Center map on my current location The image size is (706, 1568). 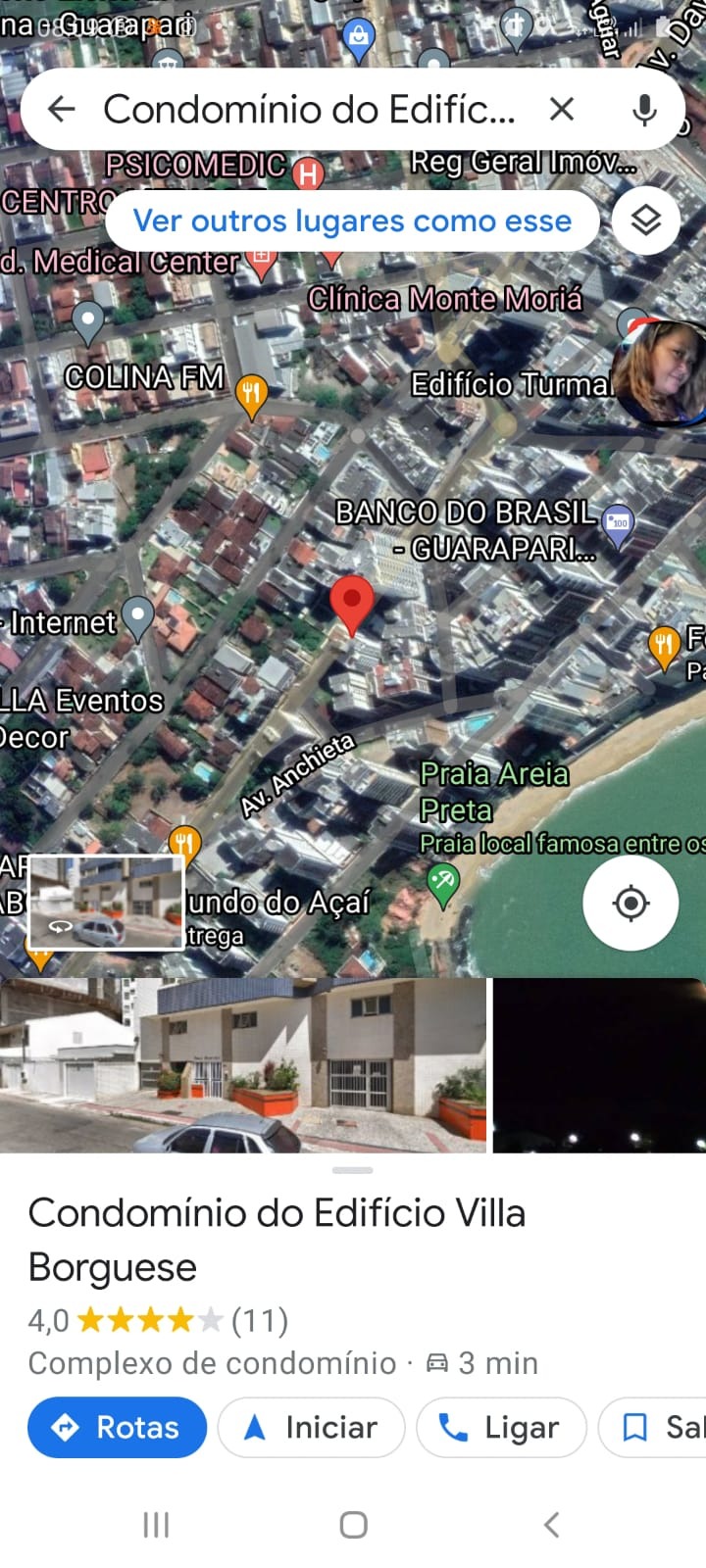630,903
